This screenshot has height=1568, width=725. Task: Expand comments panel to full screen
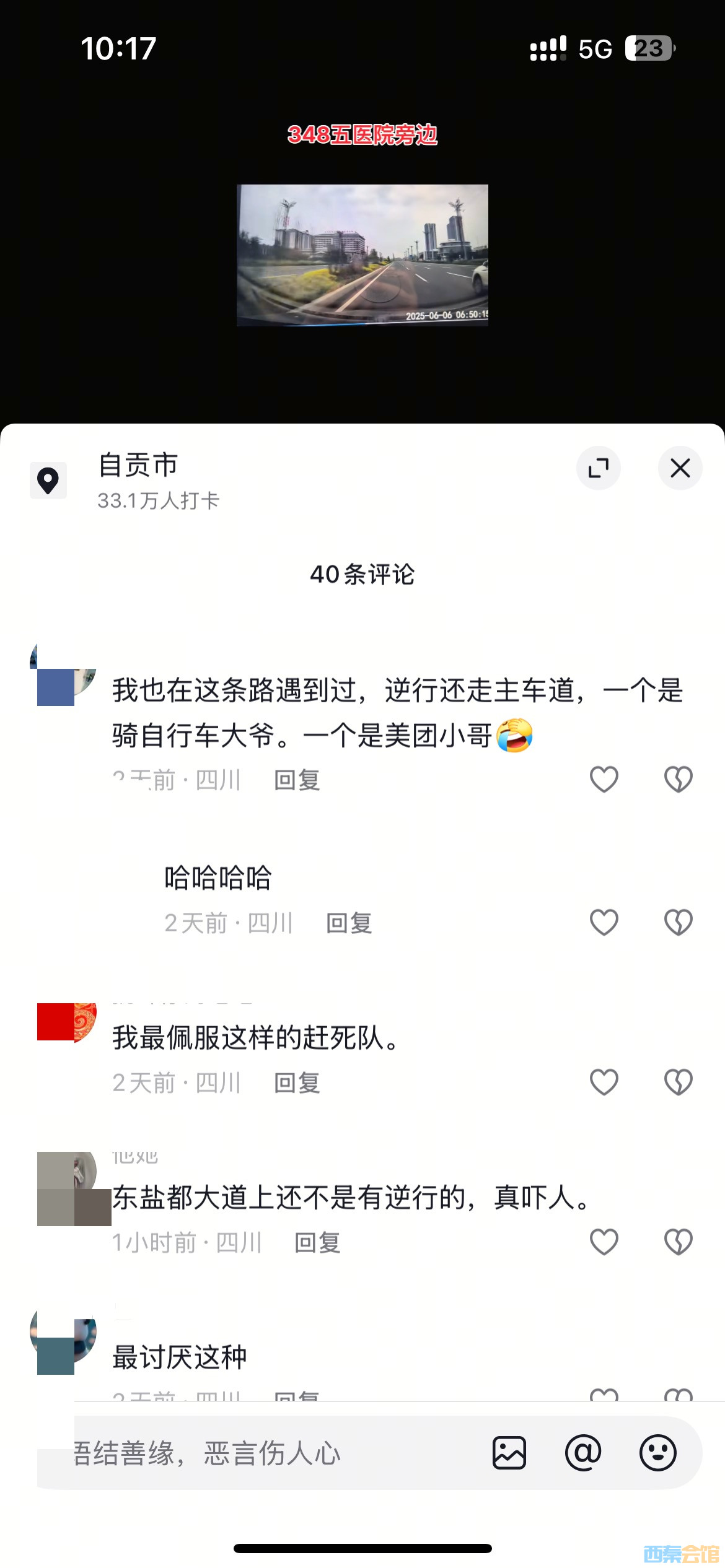[x=598, y=468]
